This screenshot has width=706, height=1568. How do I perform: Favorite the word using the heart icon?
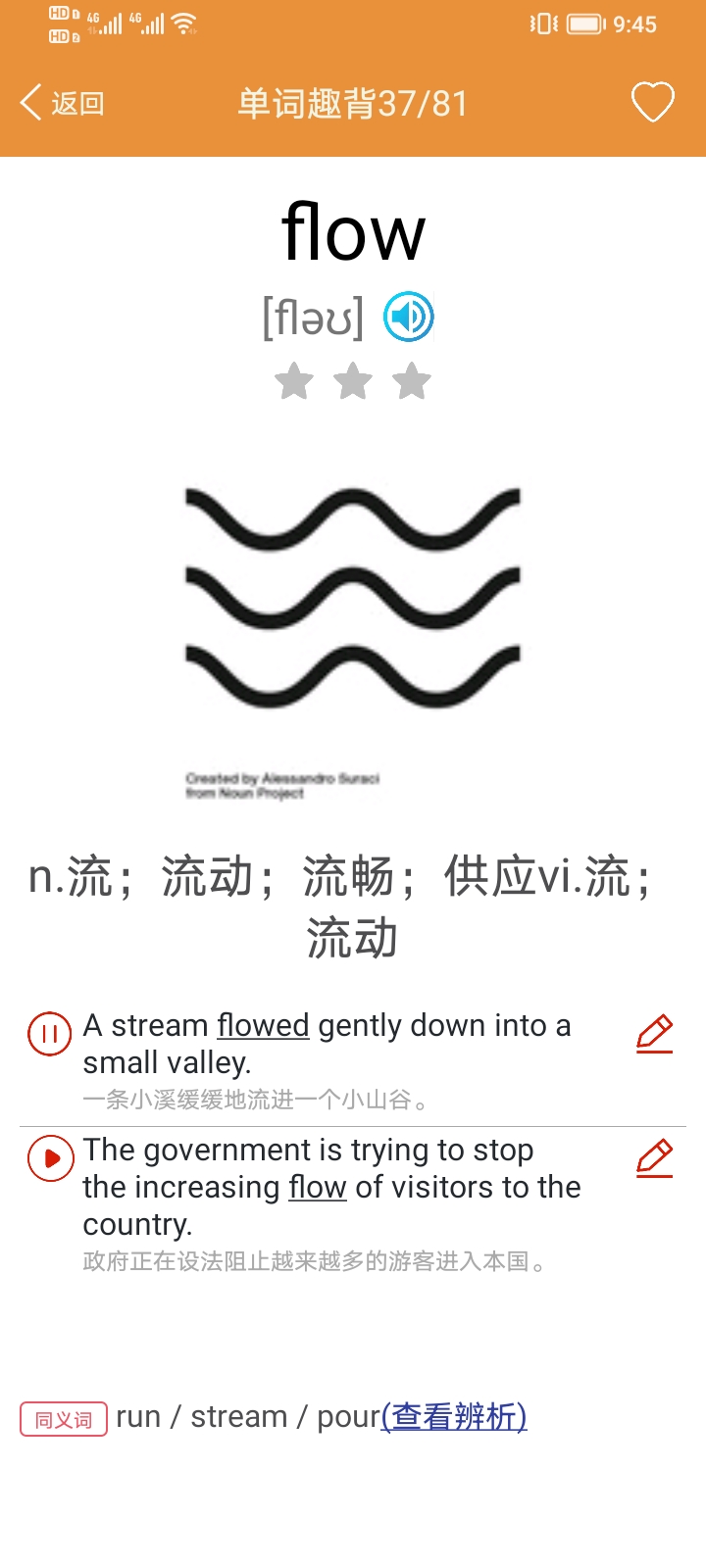[651, 102]
